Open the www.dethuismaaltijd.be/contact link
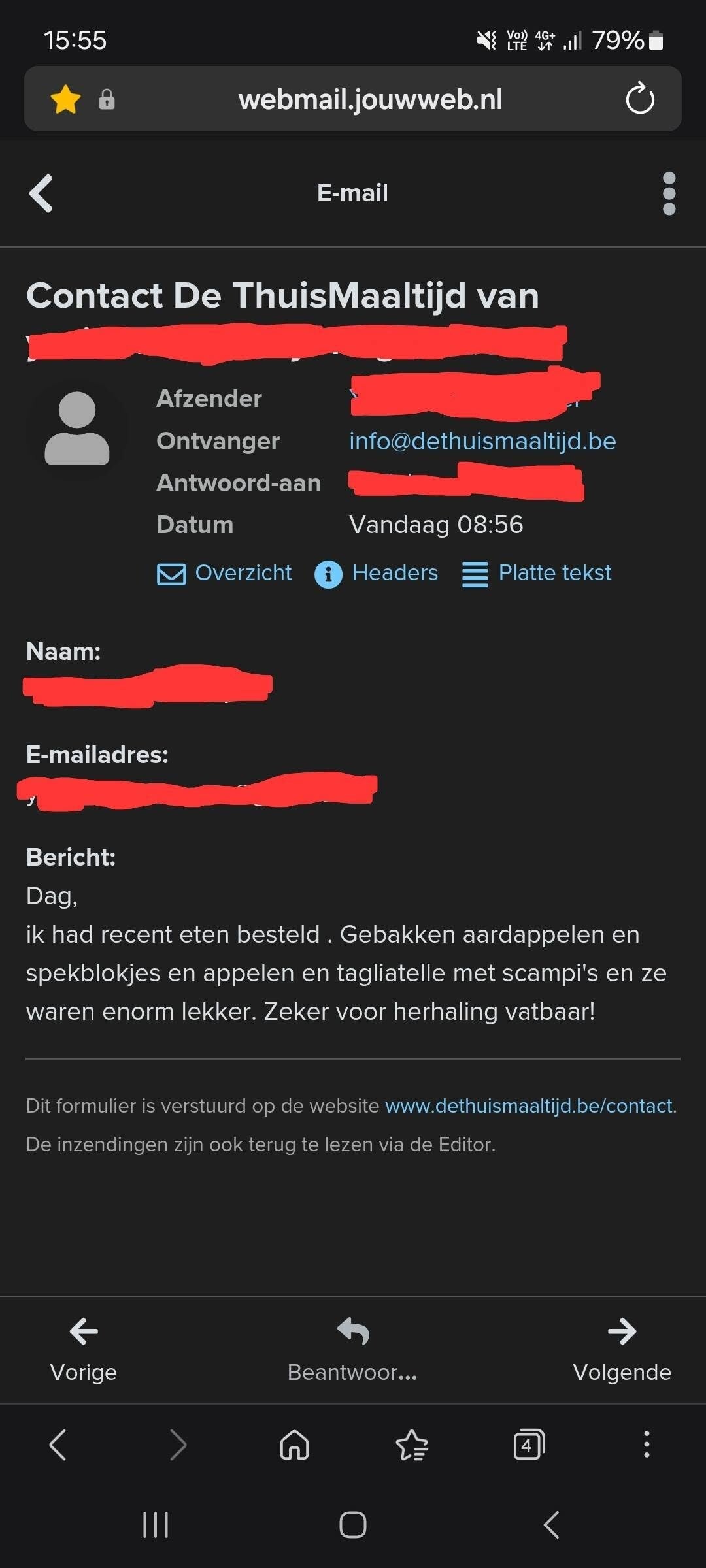Image resolution: width=706 pixels, height=1568 pixels. point(529,1105)
